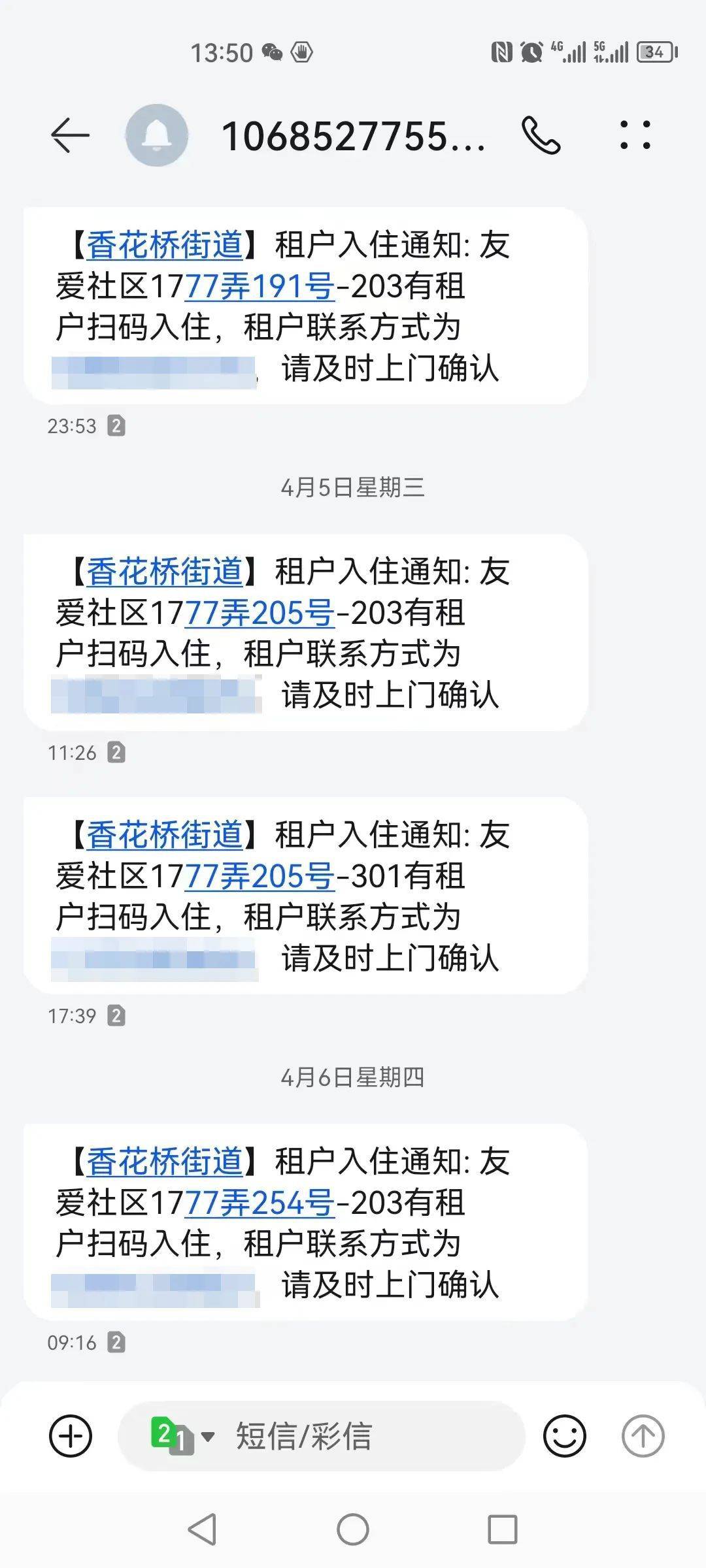
Task: Tap the call phone icon
Action: 543,134
